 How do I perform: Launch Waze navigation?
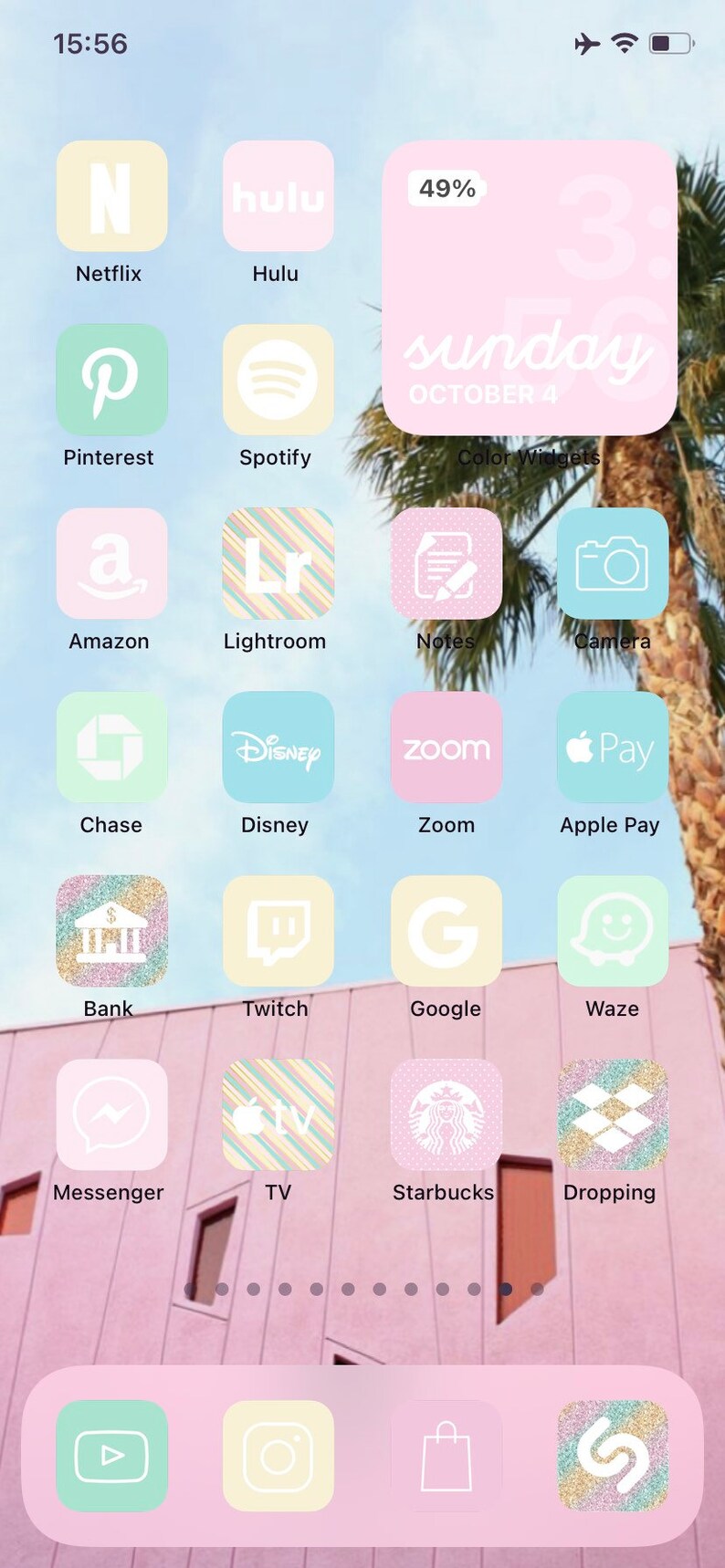(x=612, y=931)
